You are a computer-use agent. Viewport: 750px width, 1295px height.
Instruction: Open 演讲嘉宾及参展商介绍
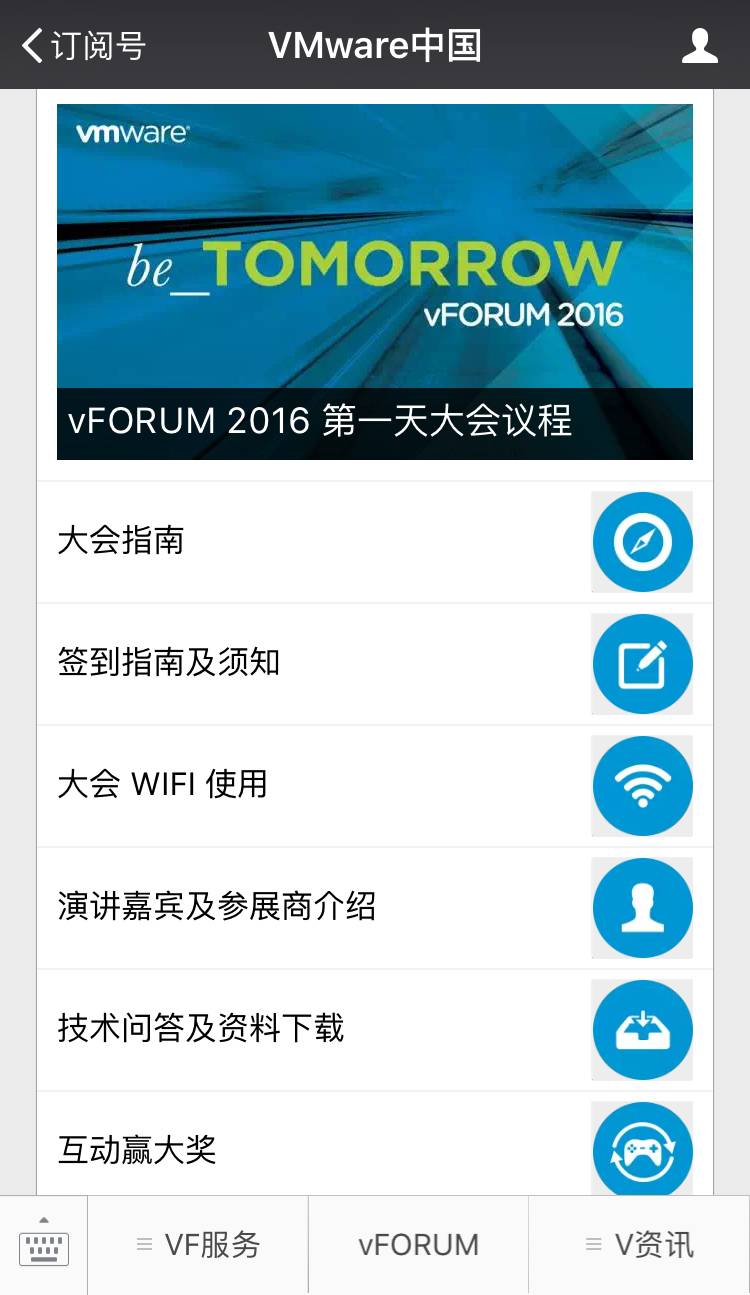point(374,908)
